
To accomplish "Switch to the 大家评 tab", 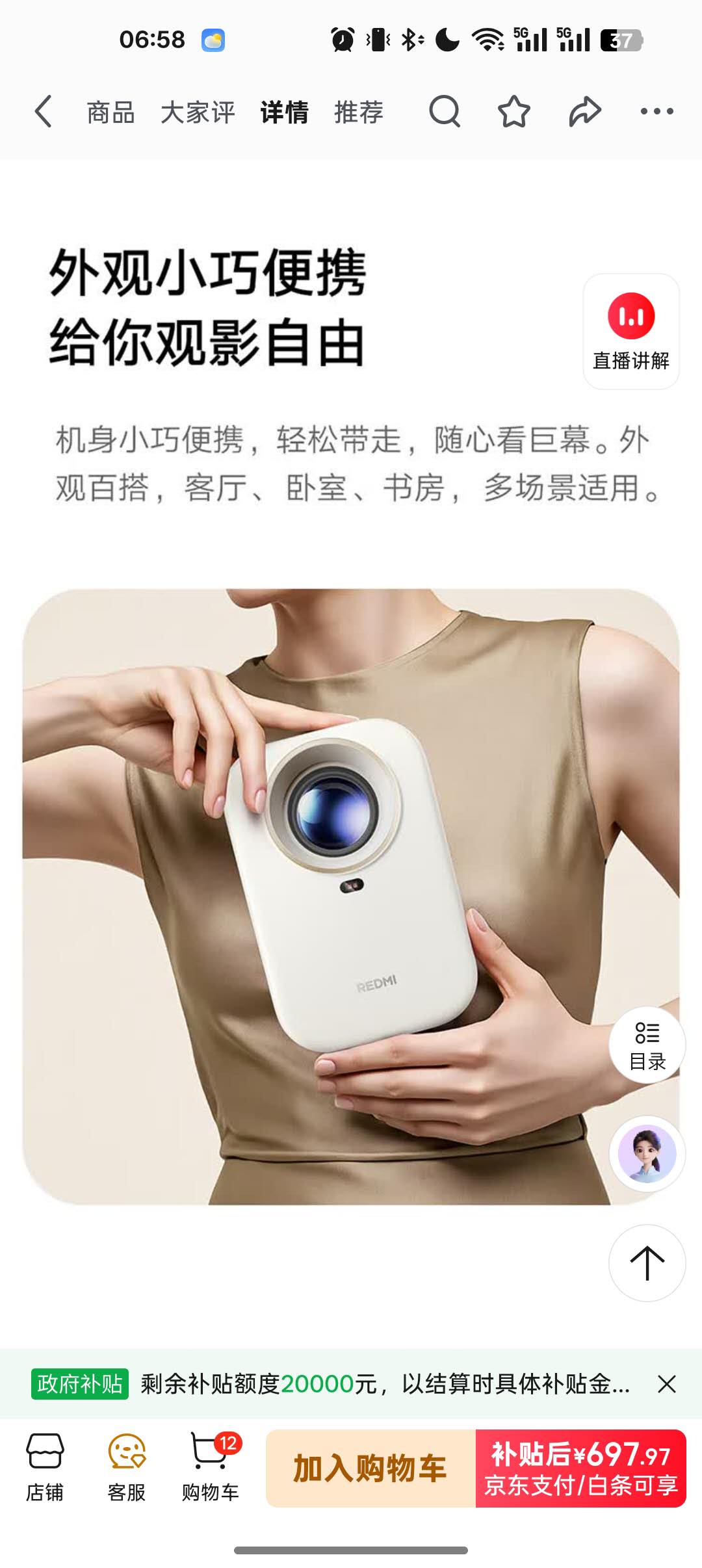I will click(x=198, y=112).
